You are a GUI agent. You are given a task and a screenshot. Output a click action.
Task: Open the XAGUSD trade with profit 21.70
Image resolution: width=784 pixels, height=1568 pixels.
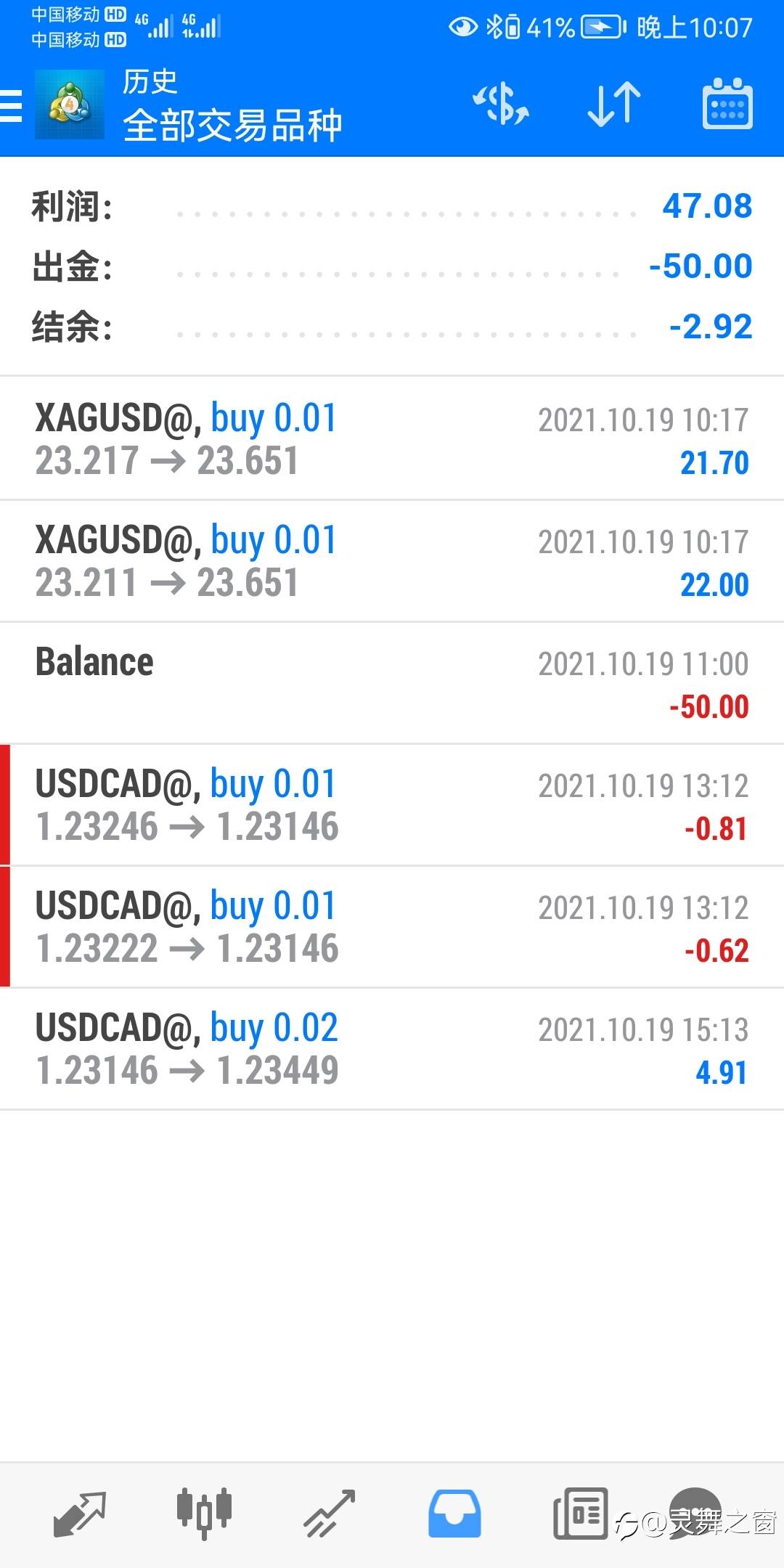point(392,438)
